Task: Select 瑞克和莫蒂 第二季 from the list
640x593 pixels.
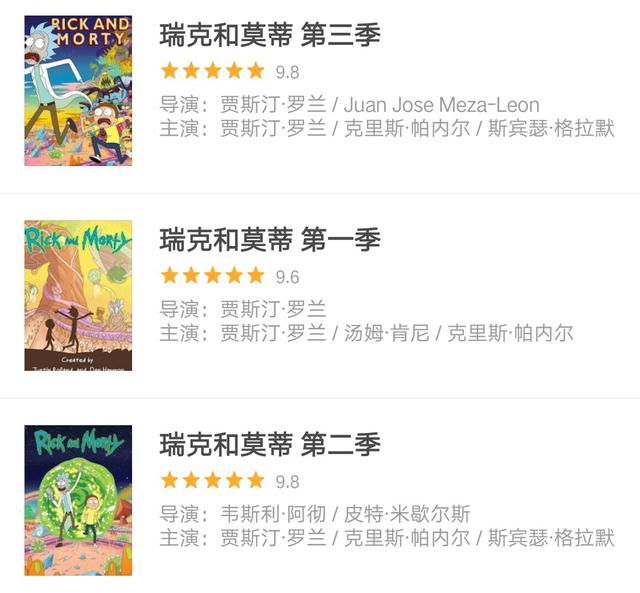Action: coord(270,445)
